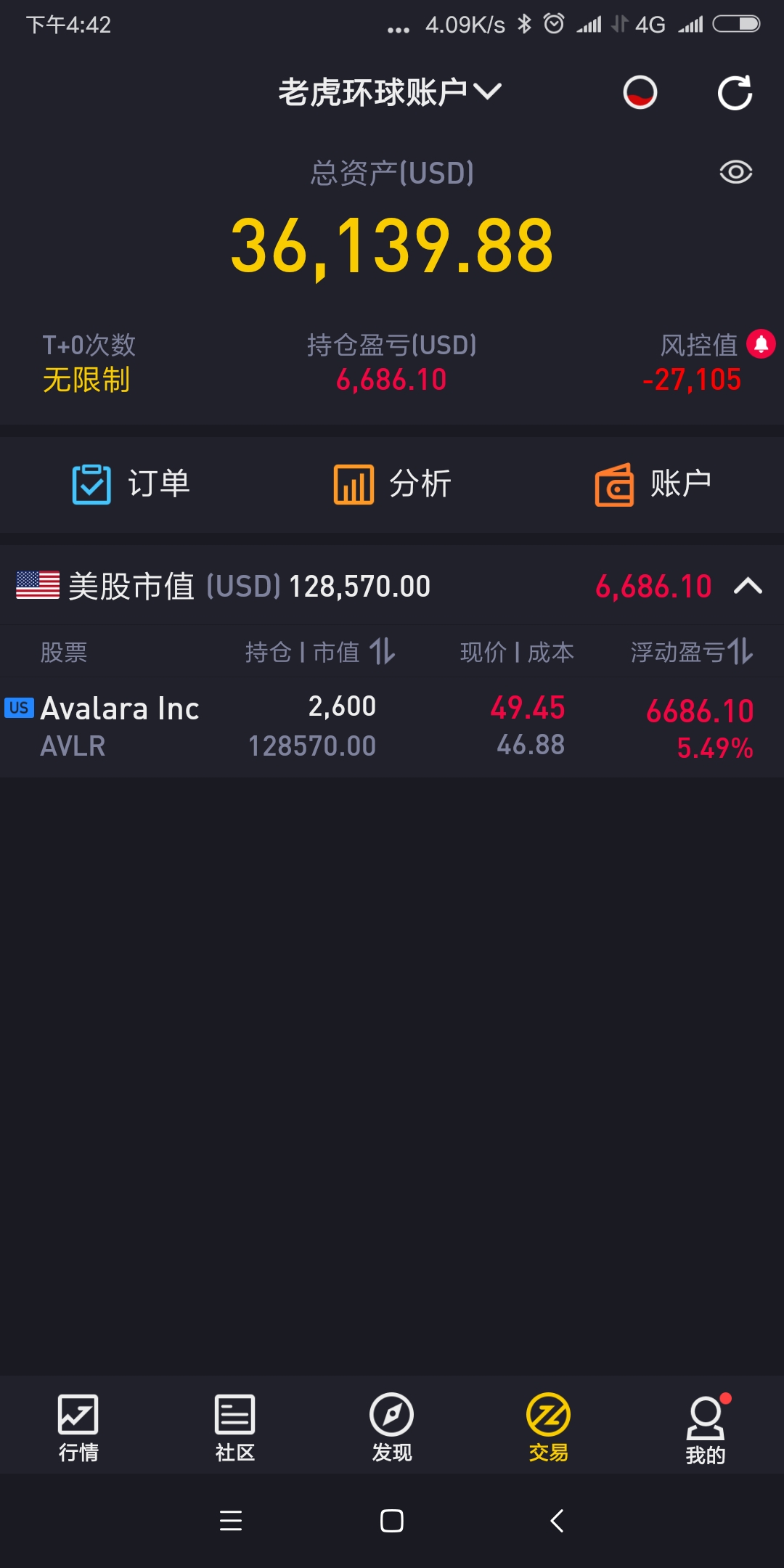This screenshot has width=784, height=1568.
Task: Tap the system home button
Action: click(392, 1520)
